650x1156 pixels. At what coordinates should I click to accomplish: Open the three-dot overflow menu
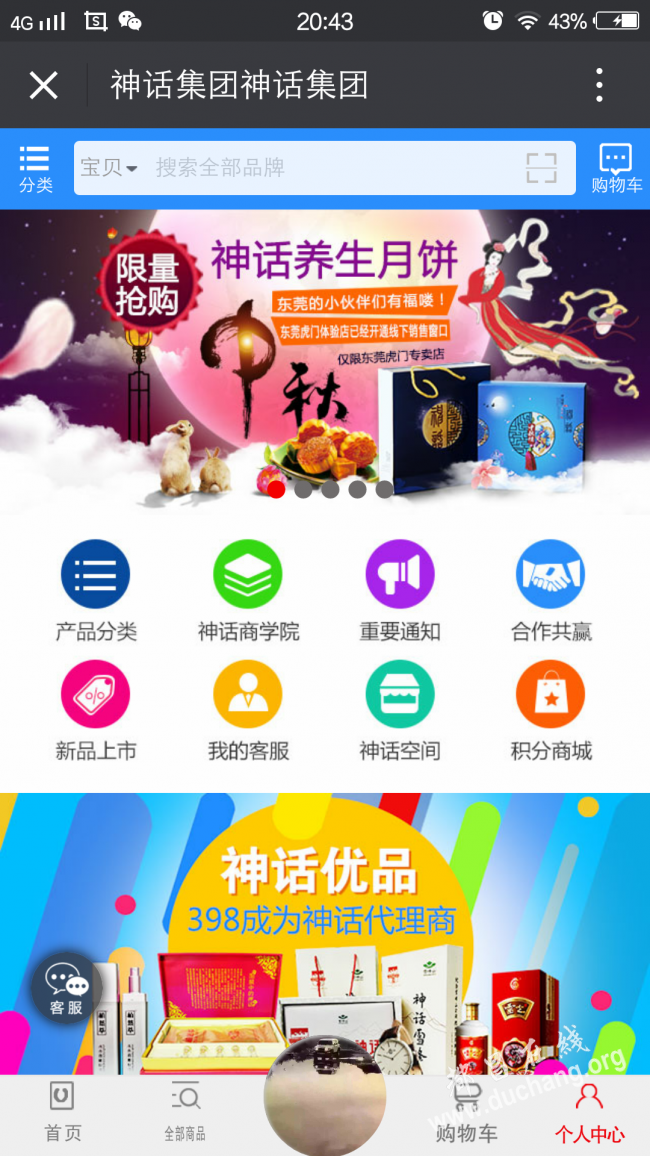pyautogui.click(x=599, y=86)
